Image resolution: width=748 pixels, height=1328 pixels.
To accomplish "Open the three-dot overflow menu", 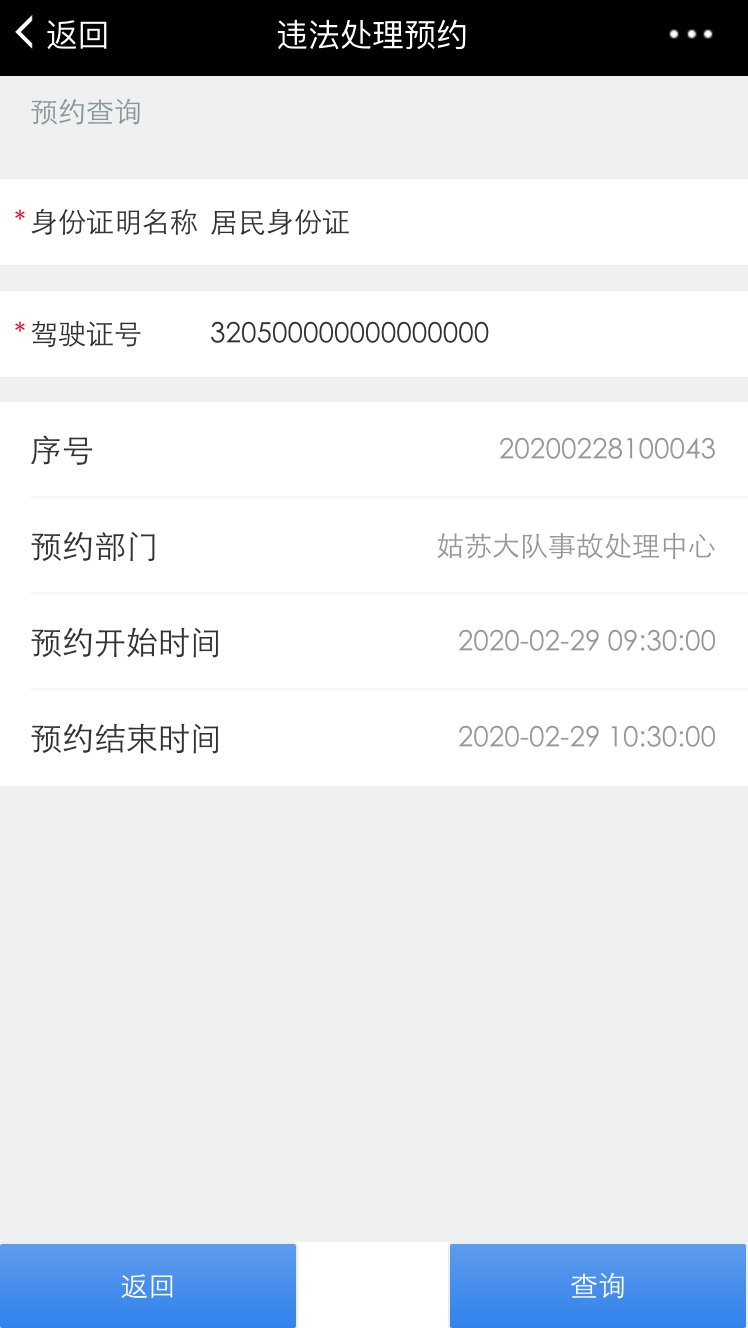I will pyautogui.click(x=691, y=35).
